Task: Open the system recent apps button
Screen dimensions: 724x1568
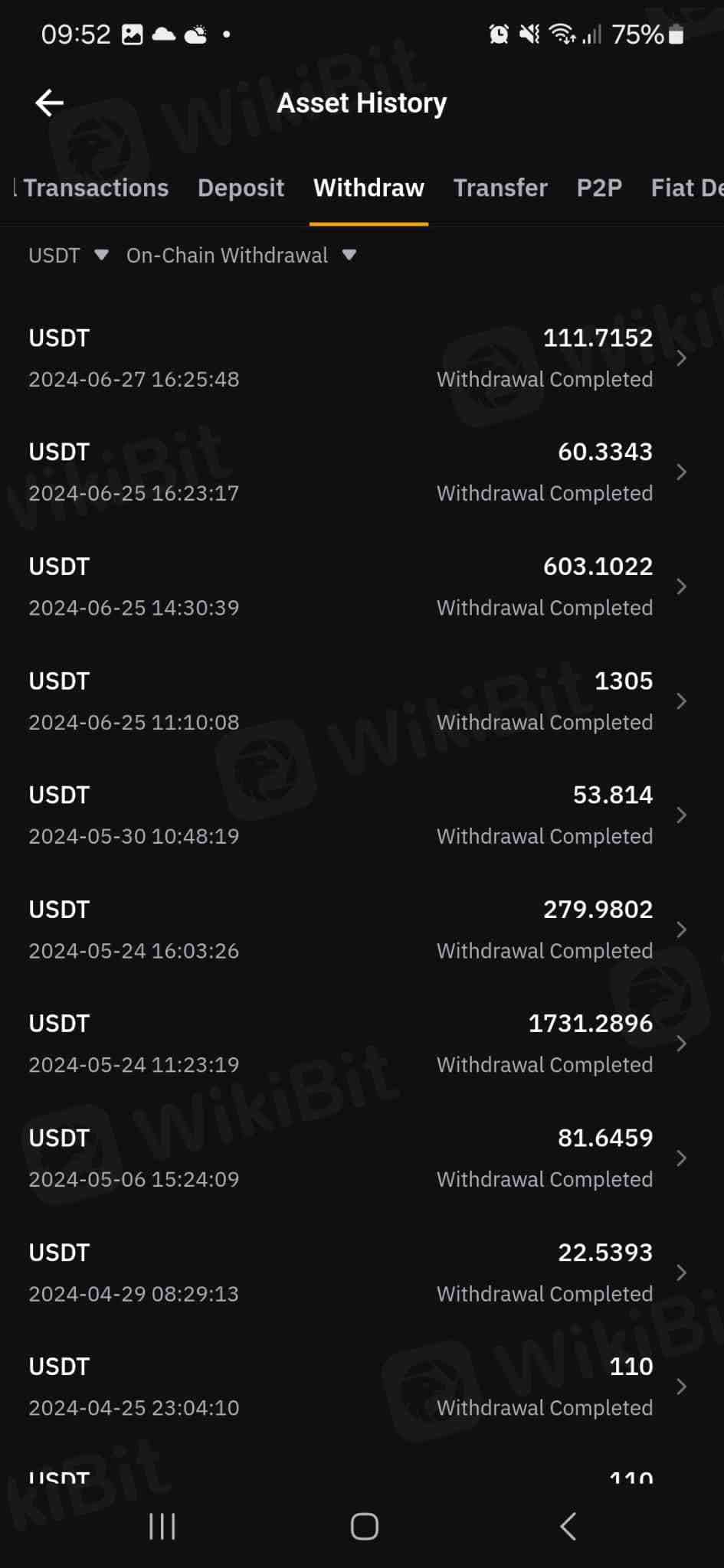Action: click(162, 1526)
